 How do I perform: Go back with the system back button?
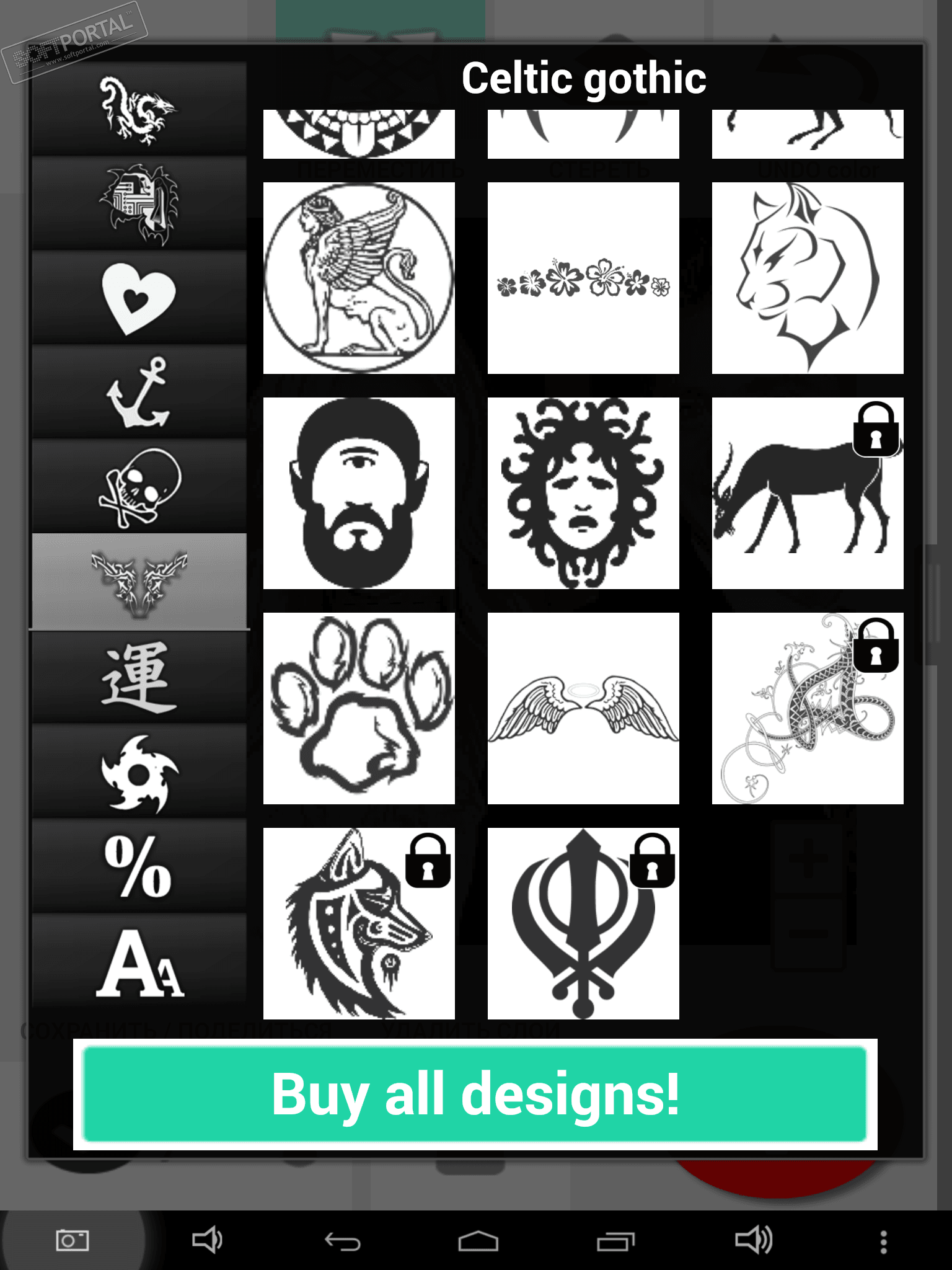tap(343, 1241)
